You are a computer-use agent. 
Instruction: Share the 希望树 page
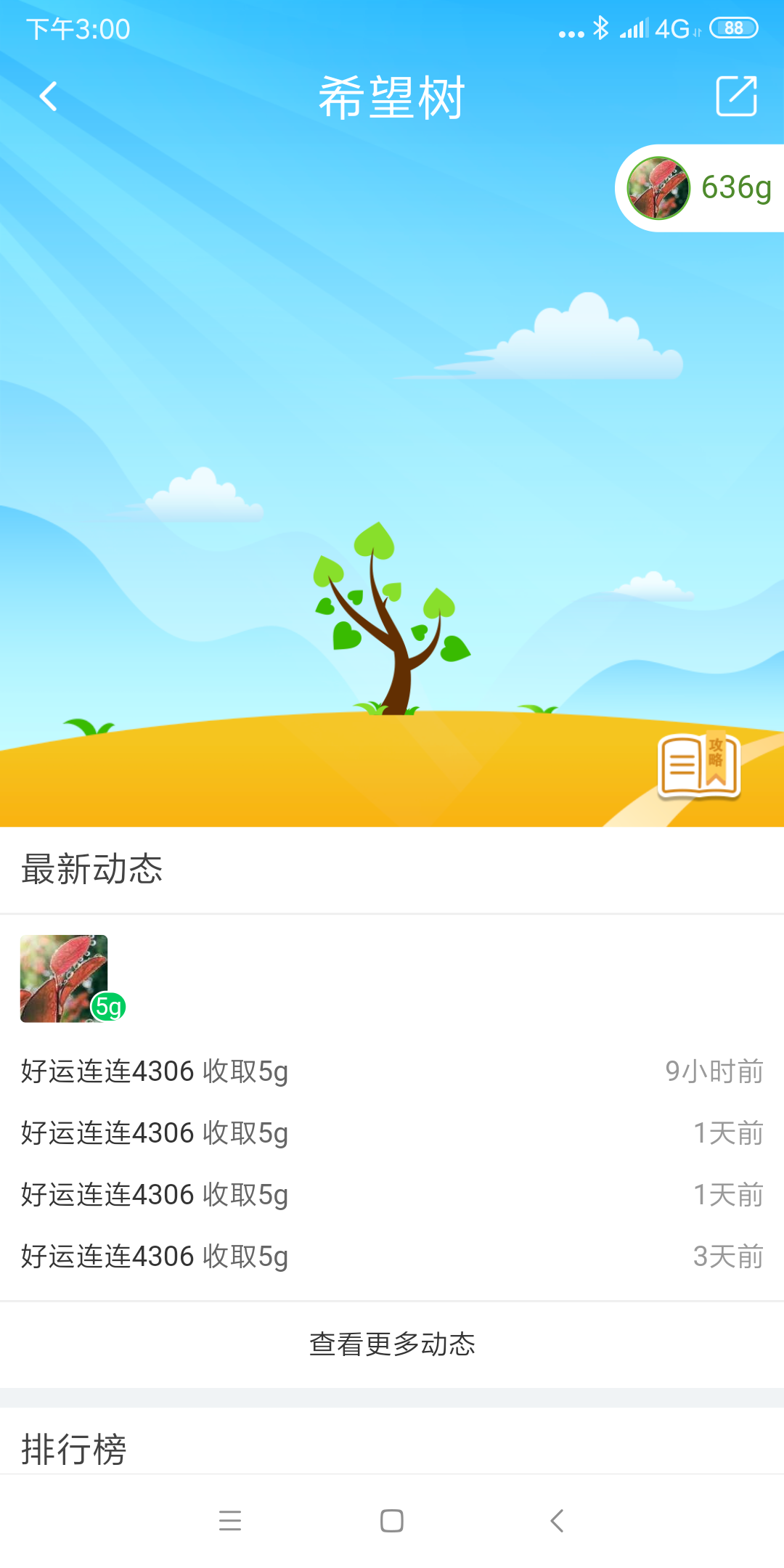(x=736, y=96)
